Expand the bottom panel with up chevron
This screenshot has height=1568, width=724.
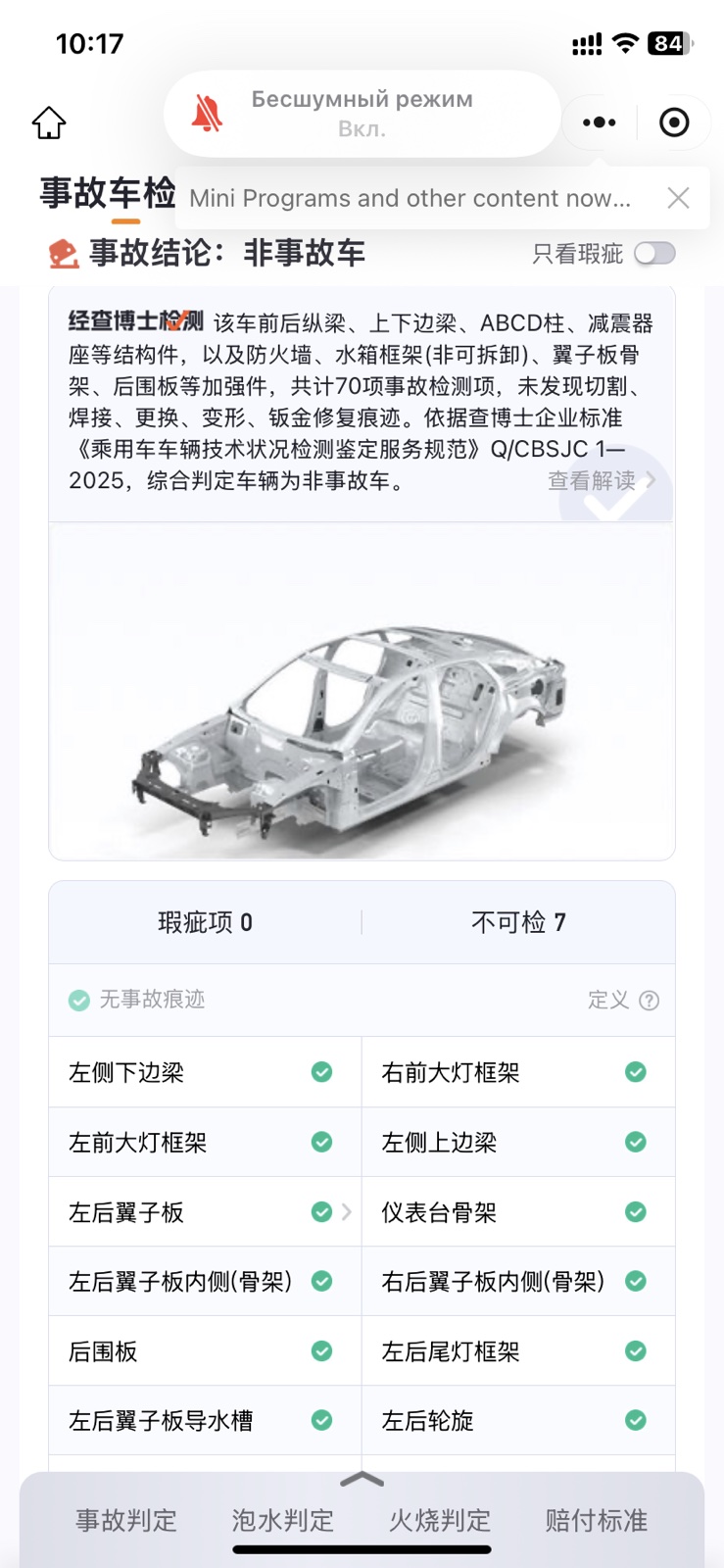pyautogui.click(x=362, y=1479)
